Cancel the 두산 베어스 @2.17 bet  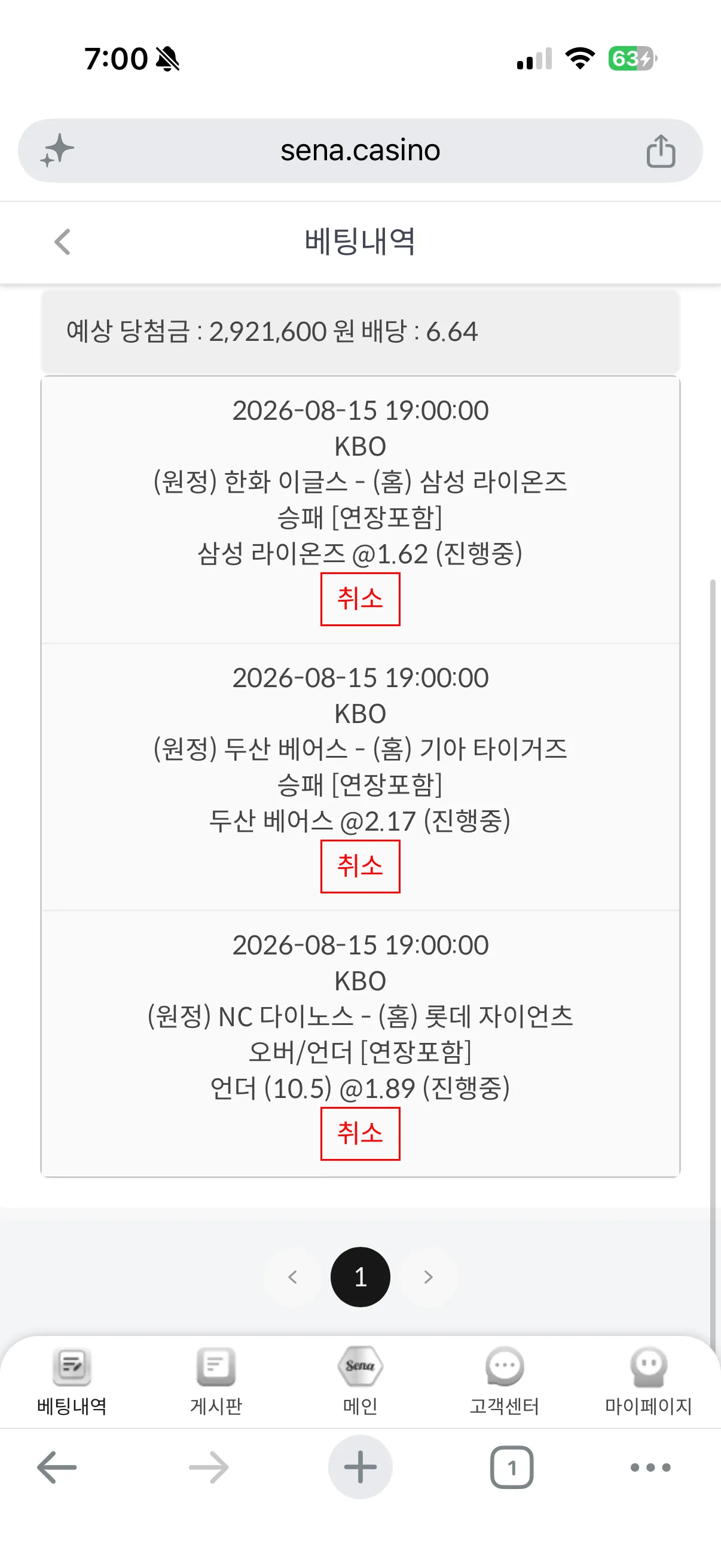click(360, 866)
